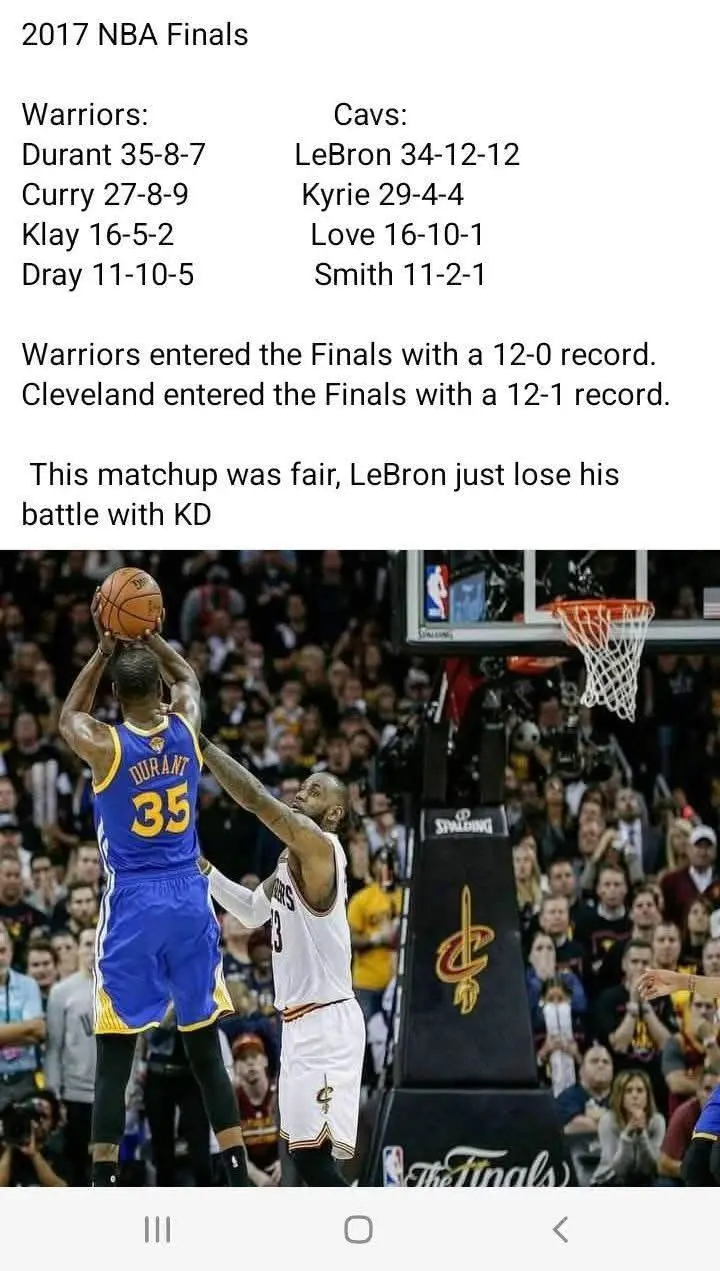Screen dimensions: 720x1271
Task: Tap the home button in navigation bar
Action: coord(358,1229)
